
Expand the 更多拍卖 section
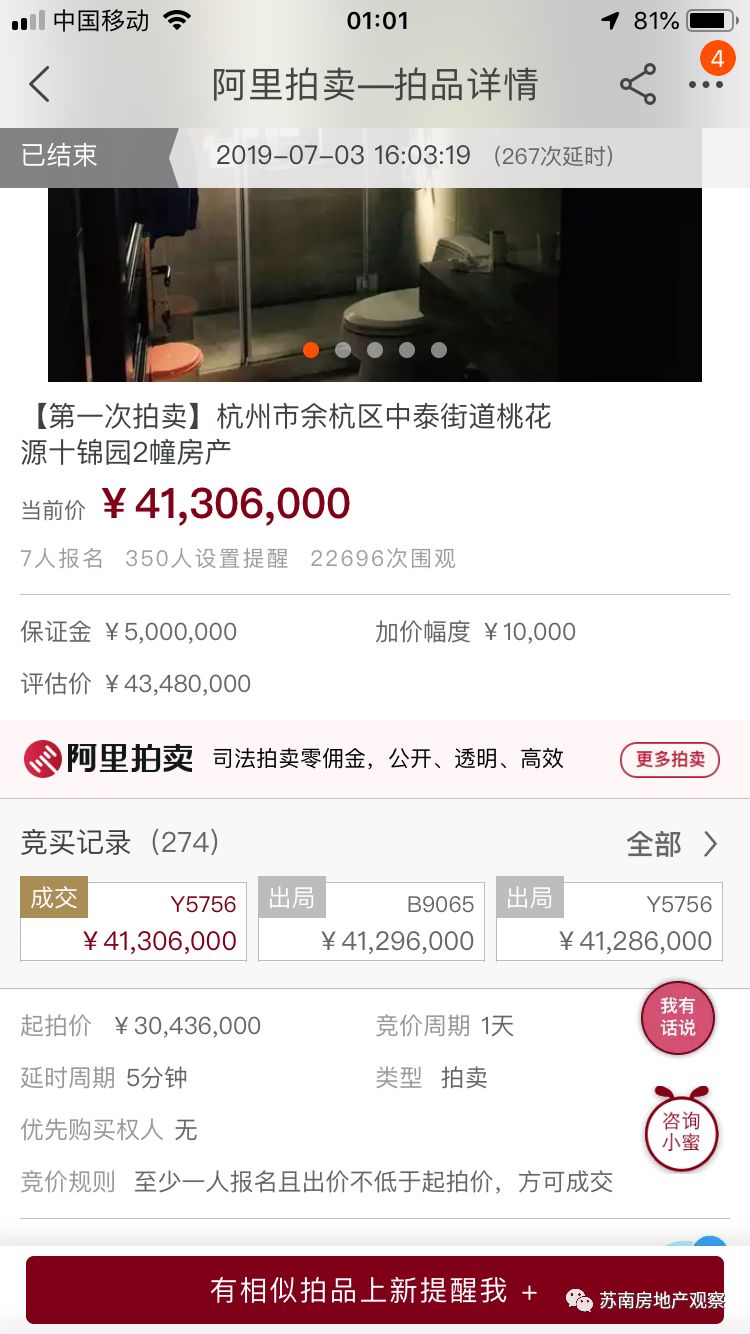[669, 759]
